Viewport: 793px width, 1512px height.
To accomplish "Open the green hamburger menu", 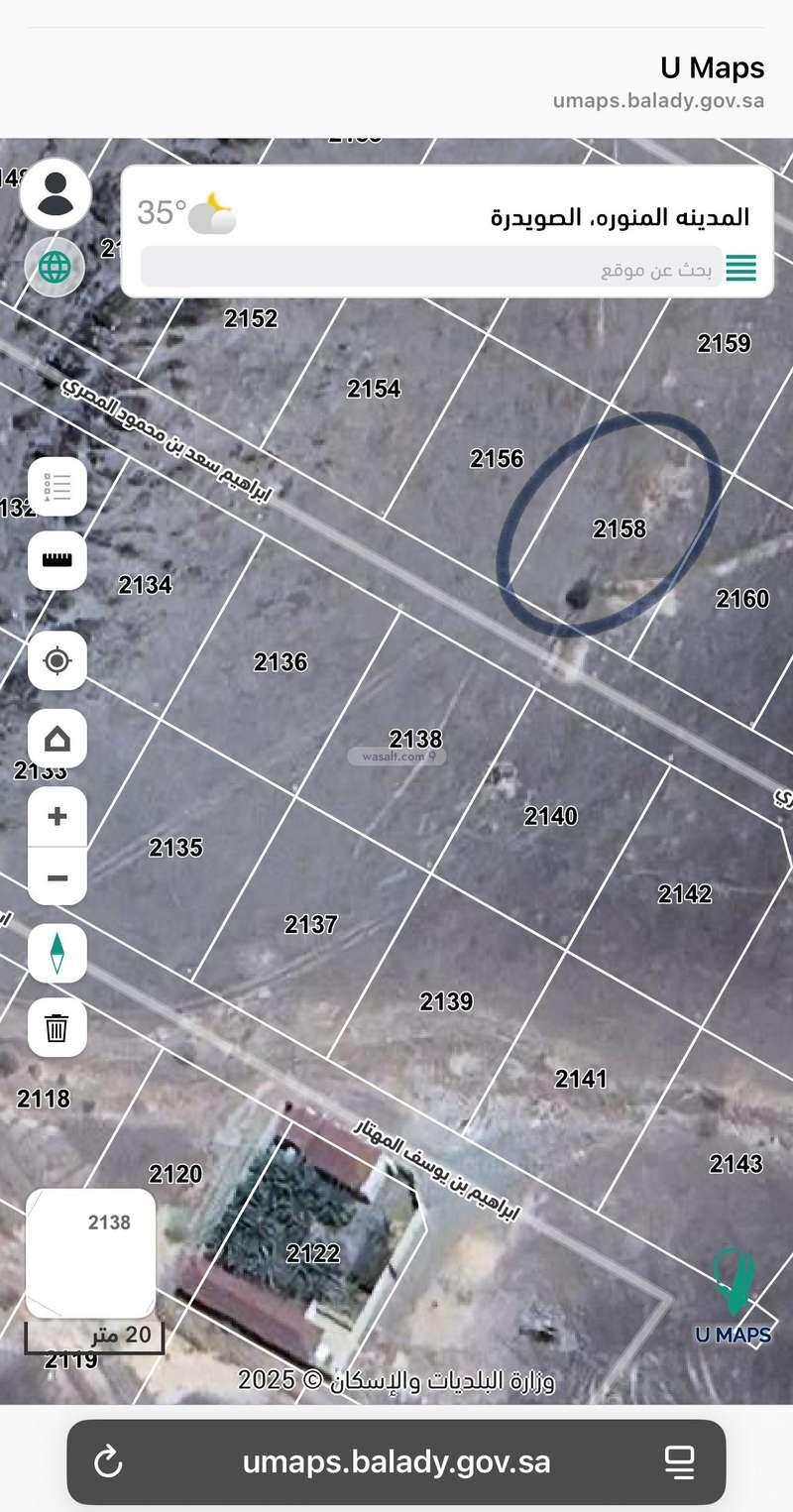I will (x=740, y=268).
